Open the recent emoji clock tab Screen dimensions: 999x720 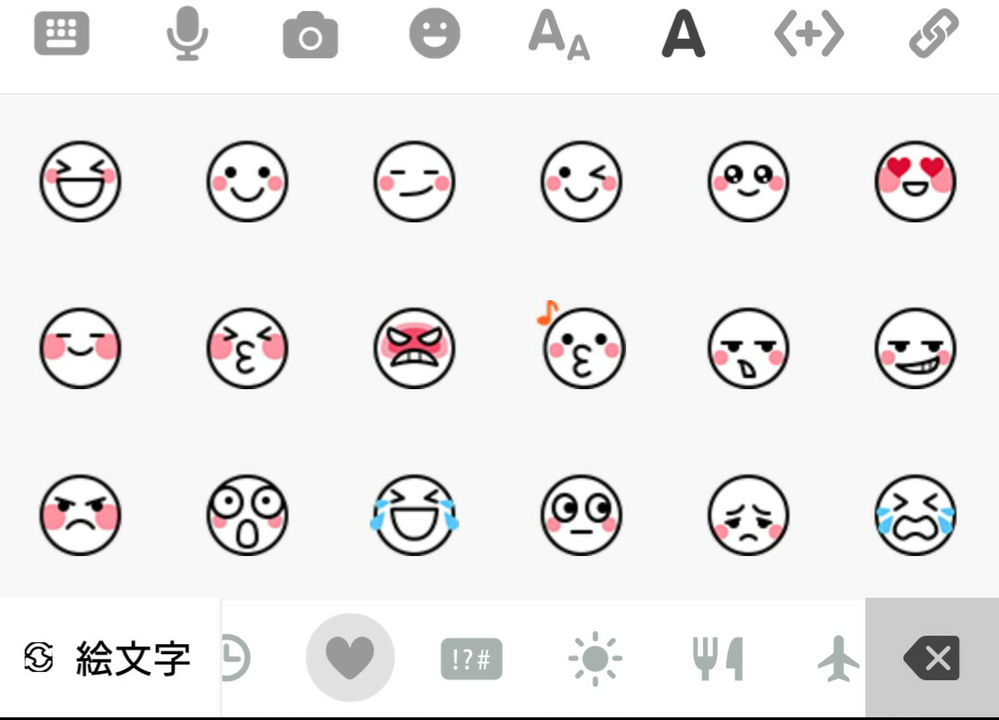(234, 658)
